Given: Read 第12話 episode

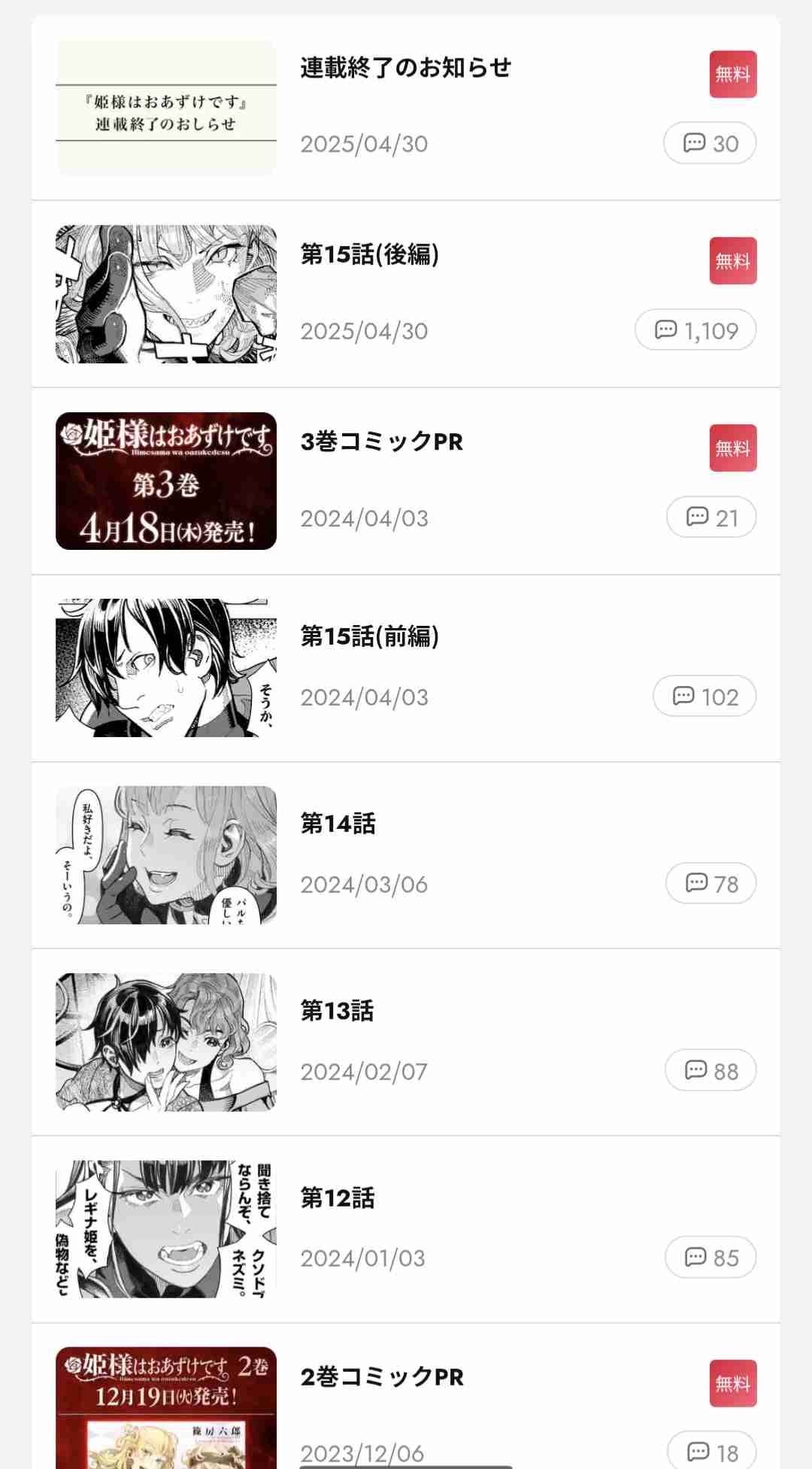Looking at the screenshot, I should click(337, 1197).
